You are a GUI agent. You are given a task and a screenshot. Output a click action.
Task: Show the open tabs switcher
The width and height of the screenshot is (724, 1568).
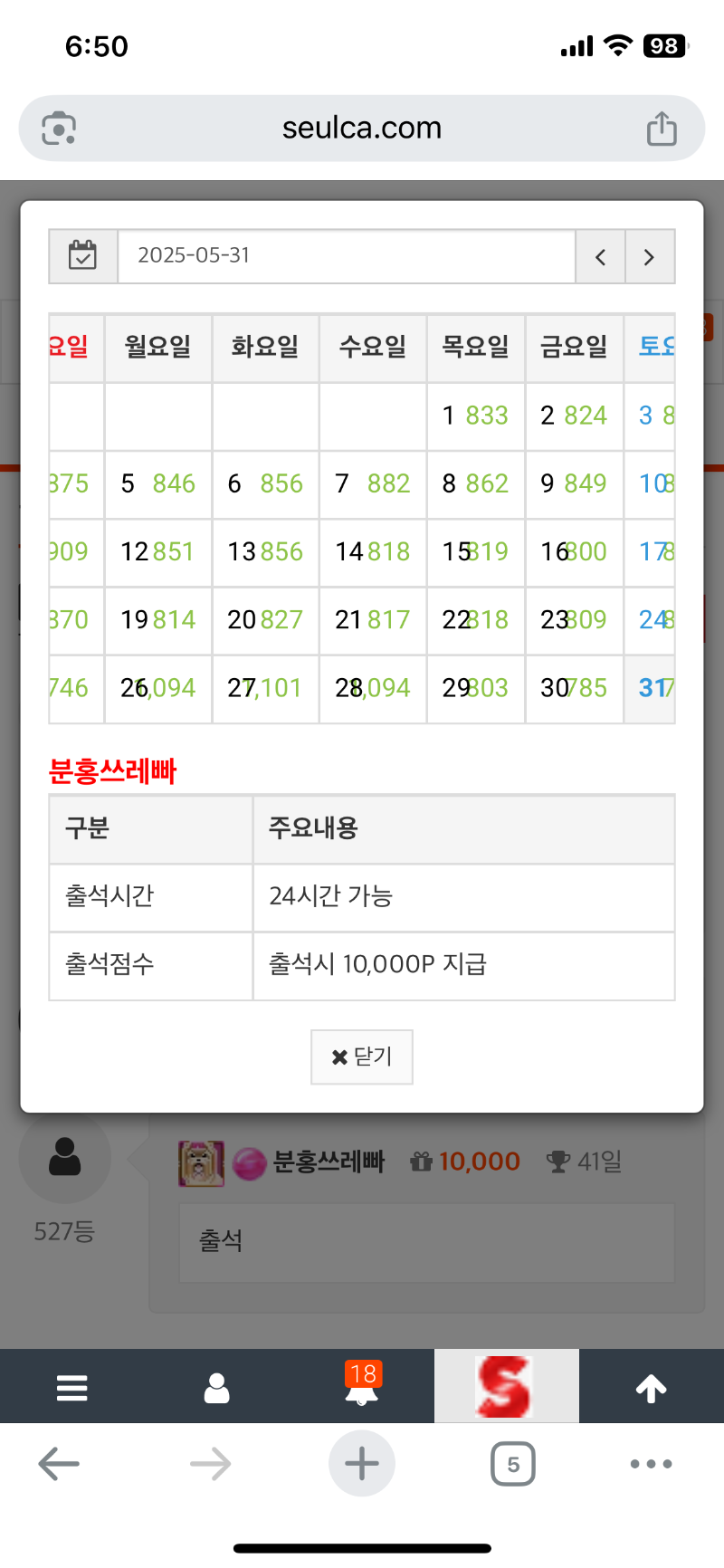(513, 1464)
